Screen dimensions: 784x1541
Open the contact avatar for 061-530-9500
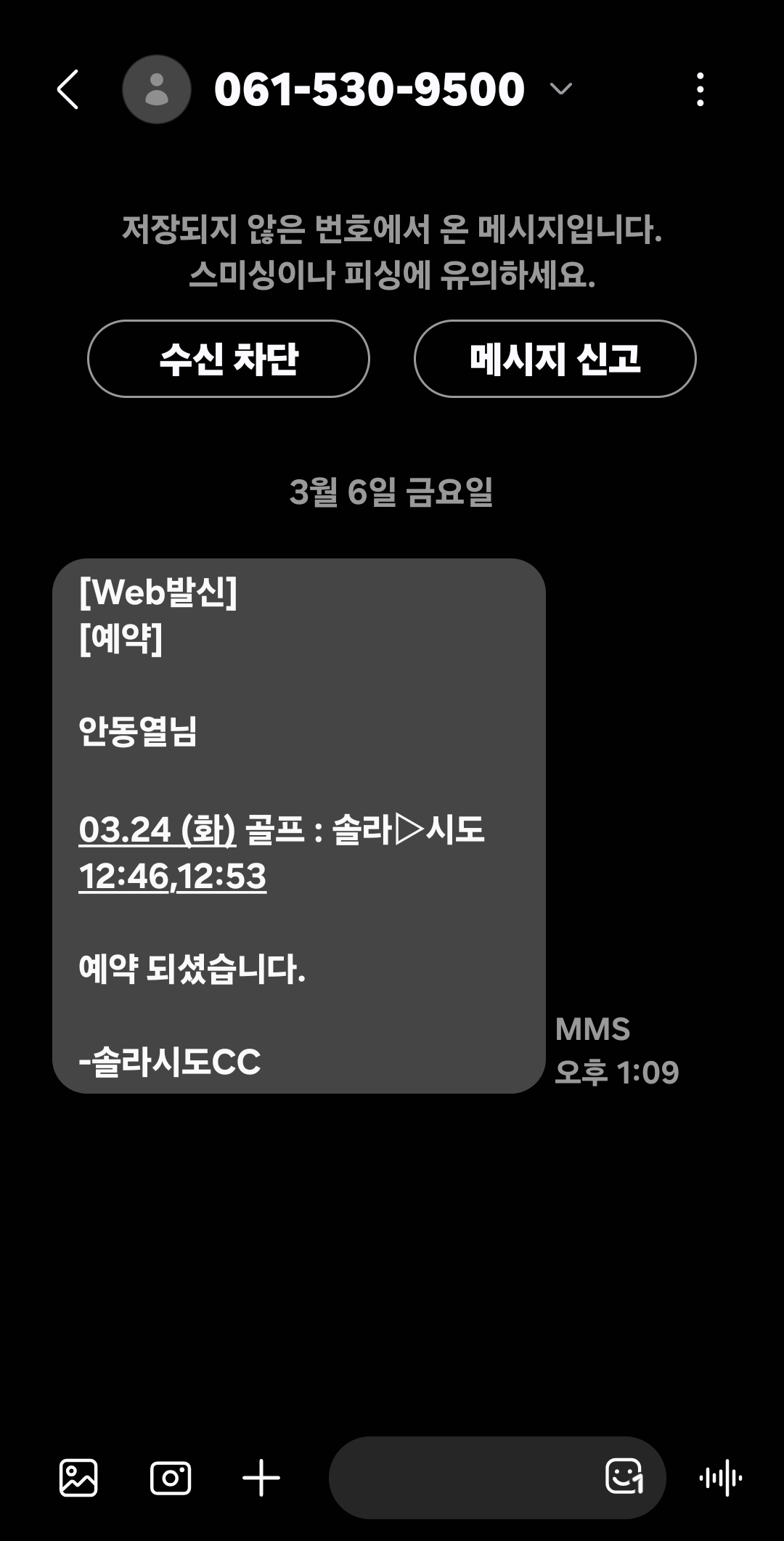pos(156,89)
